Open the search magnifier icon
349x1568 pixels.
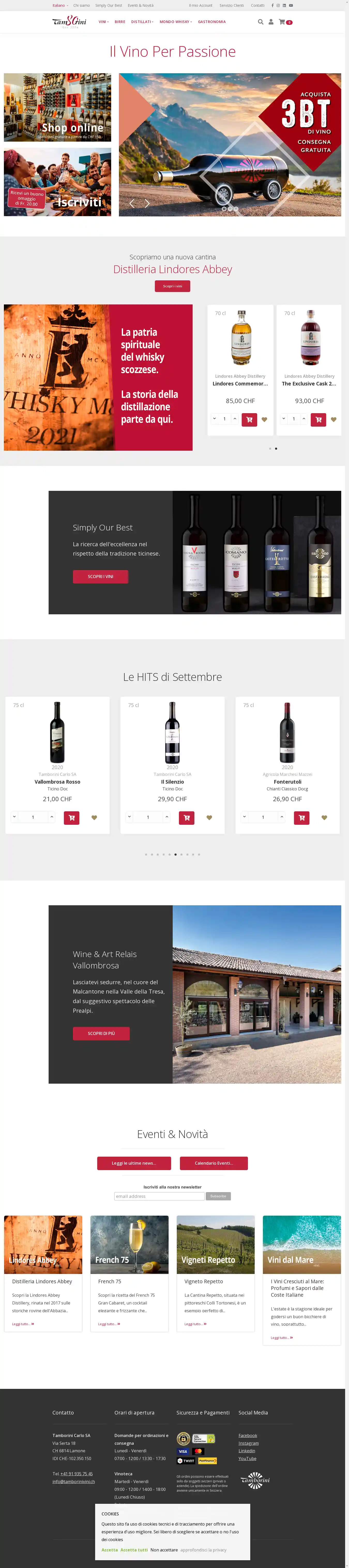(261, 22)
